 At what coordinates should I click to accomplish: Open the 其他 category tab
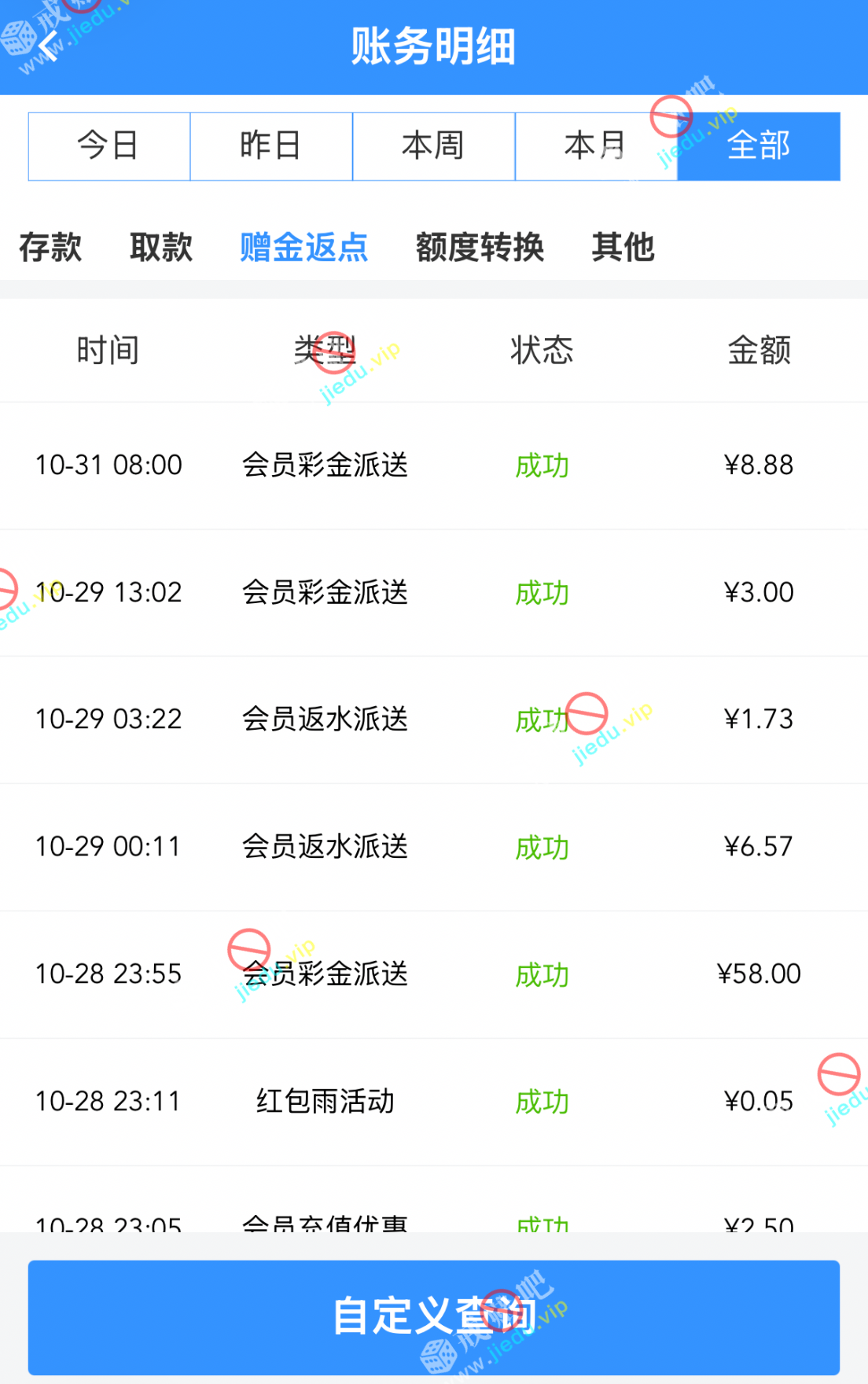tap(623, 248)
